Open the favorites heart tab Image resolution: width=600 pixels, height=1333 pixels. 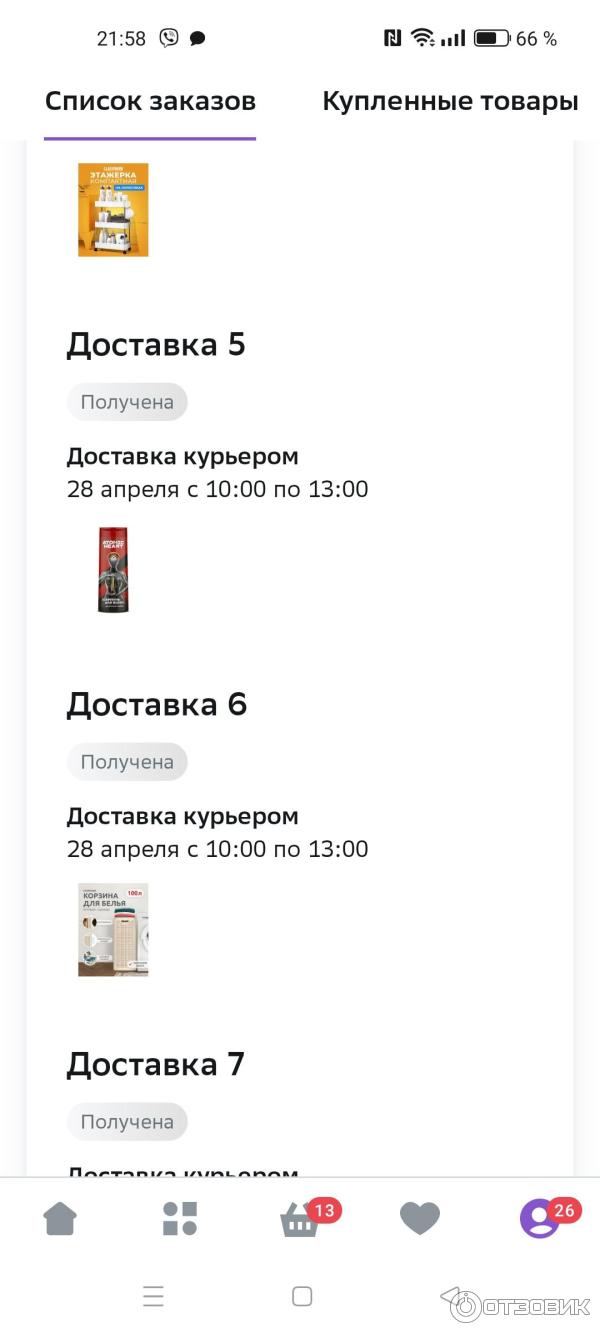point(420,1218)
